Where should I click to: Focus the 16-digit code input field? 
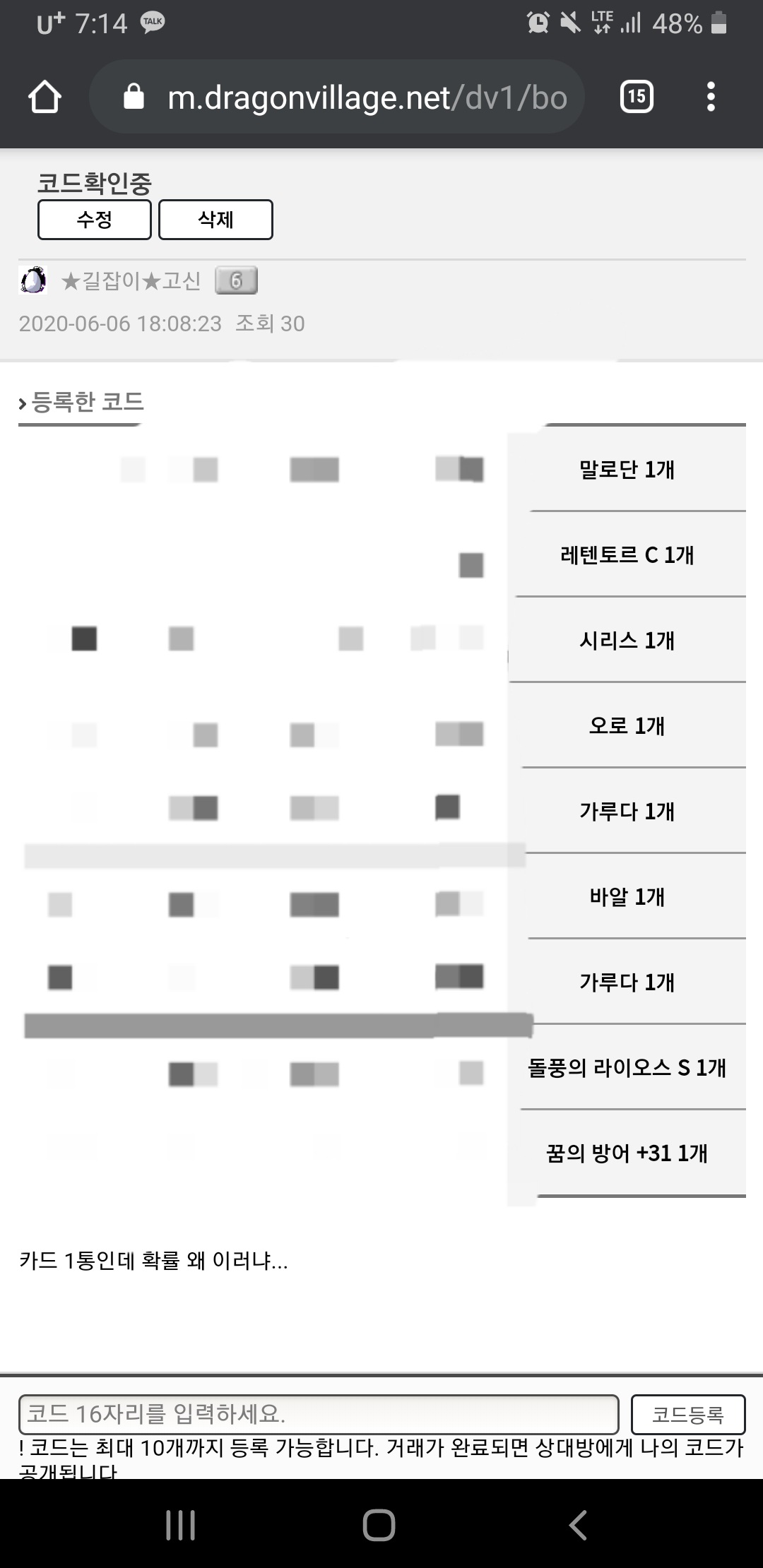click(318, 1414)
